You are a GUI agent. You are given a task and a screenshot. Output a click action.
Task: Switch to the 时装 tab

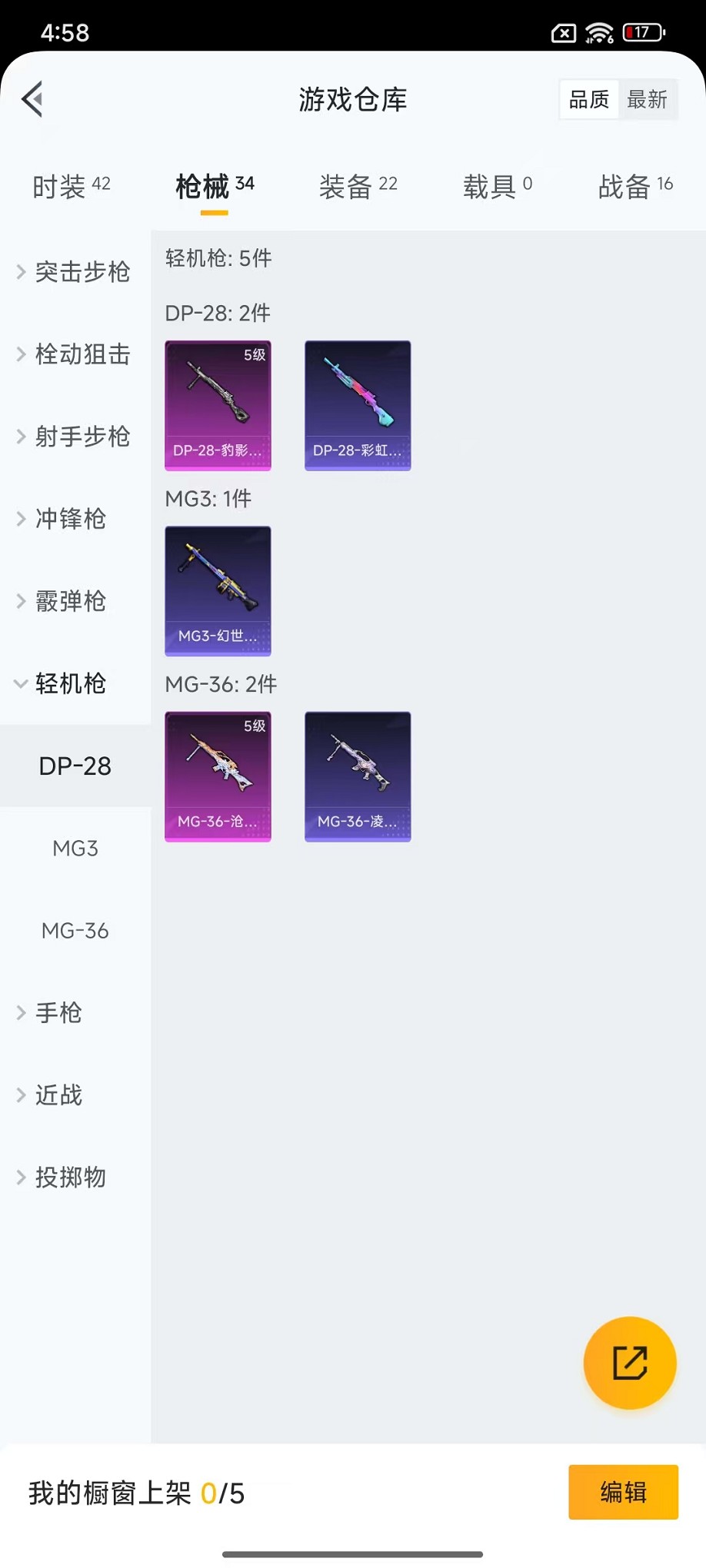click(x=71, y=186)
